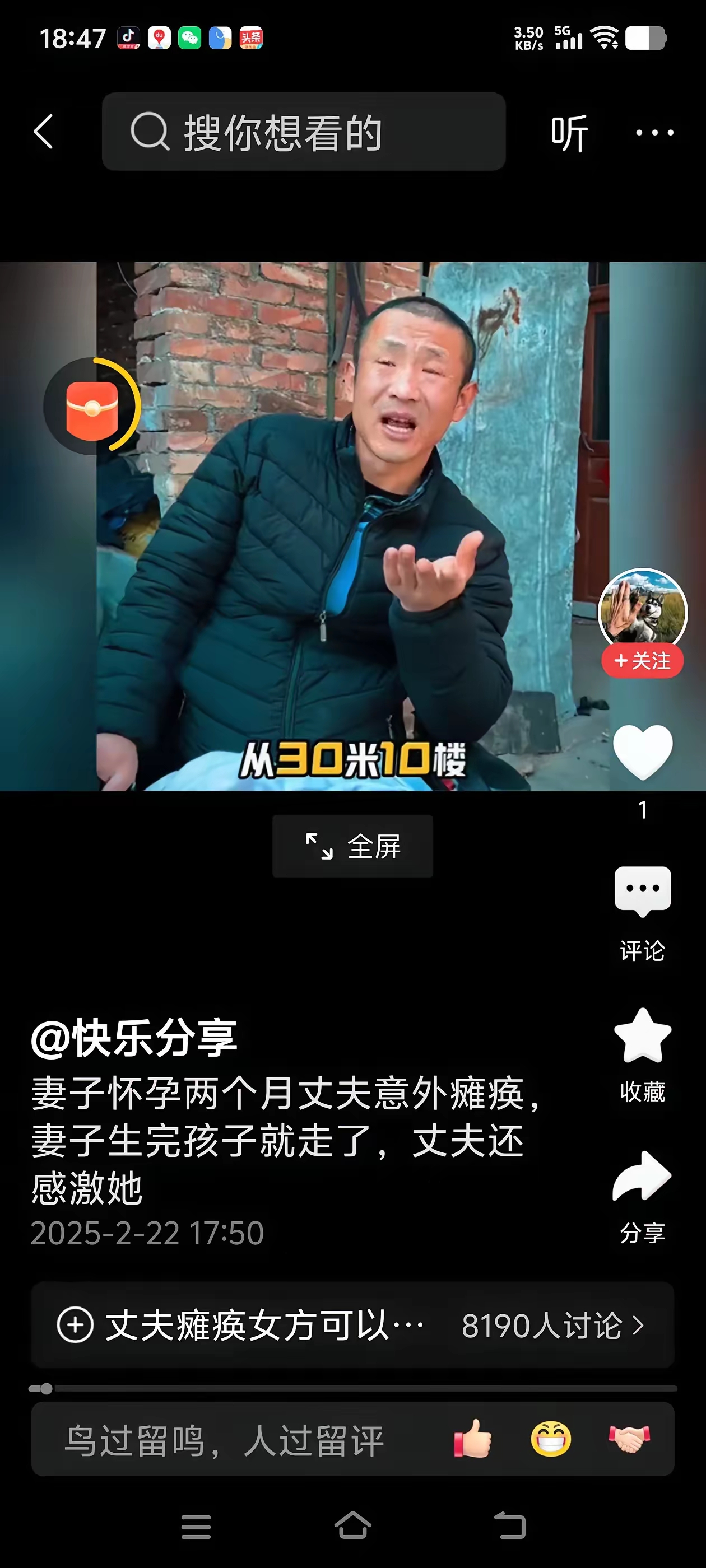The image size is (706, 1568).
Task: Save the video with 收藏 star
Action: tap(643, 1036)
